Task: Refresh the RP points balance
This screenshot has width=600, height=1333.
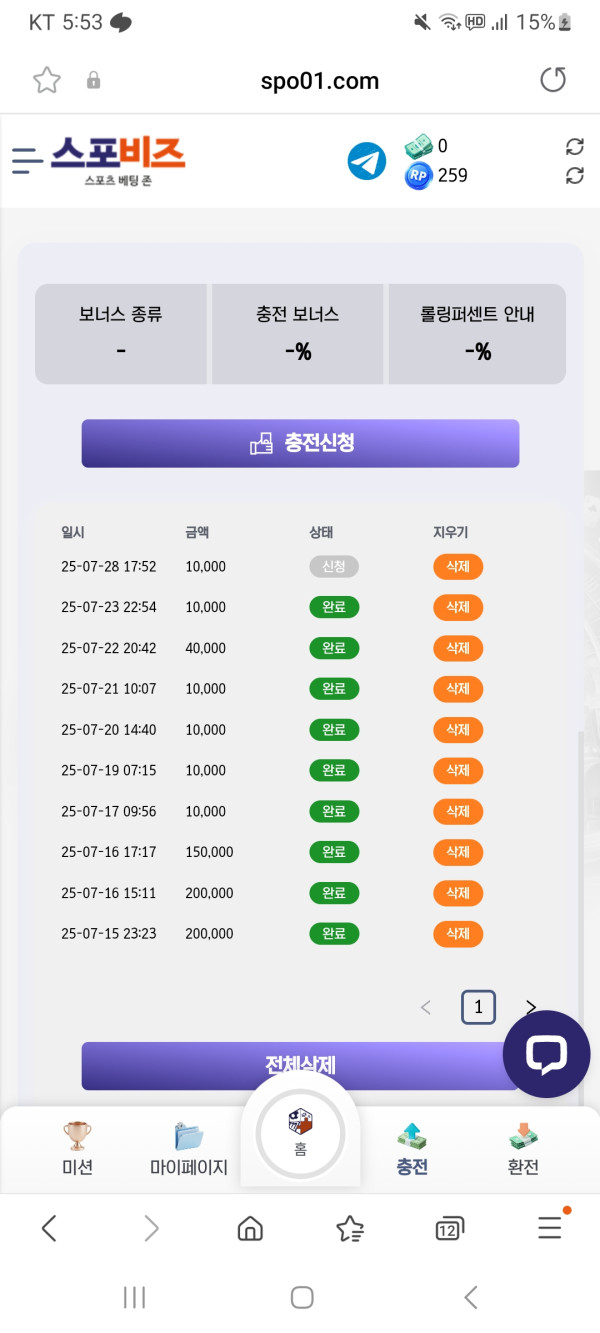Action: click(x=574, y=176)
